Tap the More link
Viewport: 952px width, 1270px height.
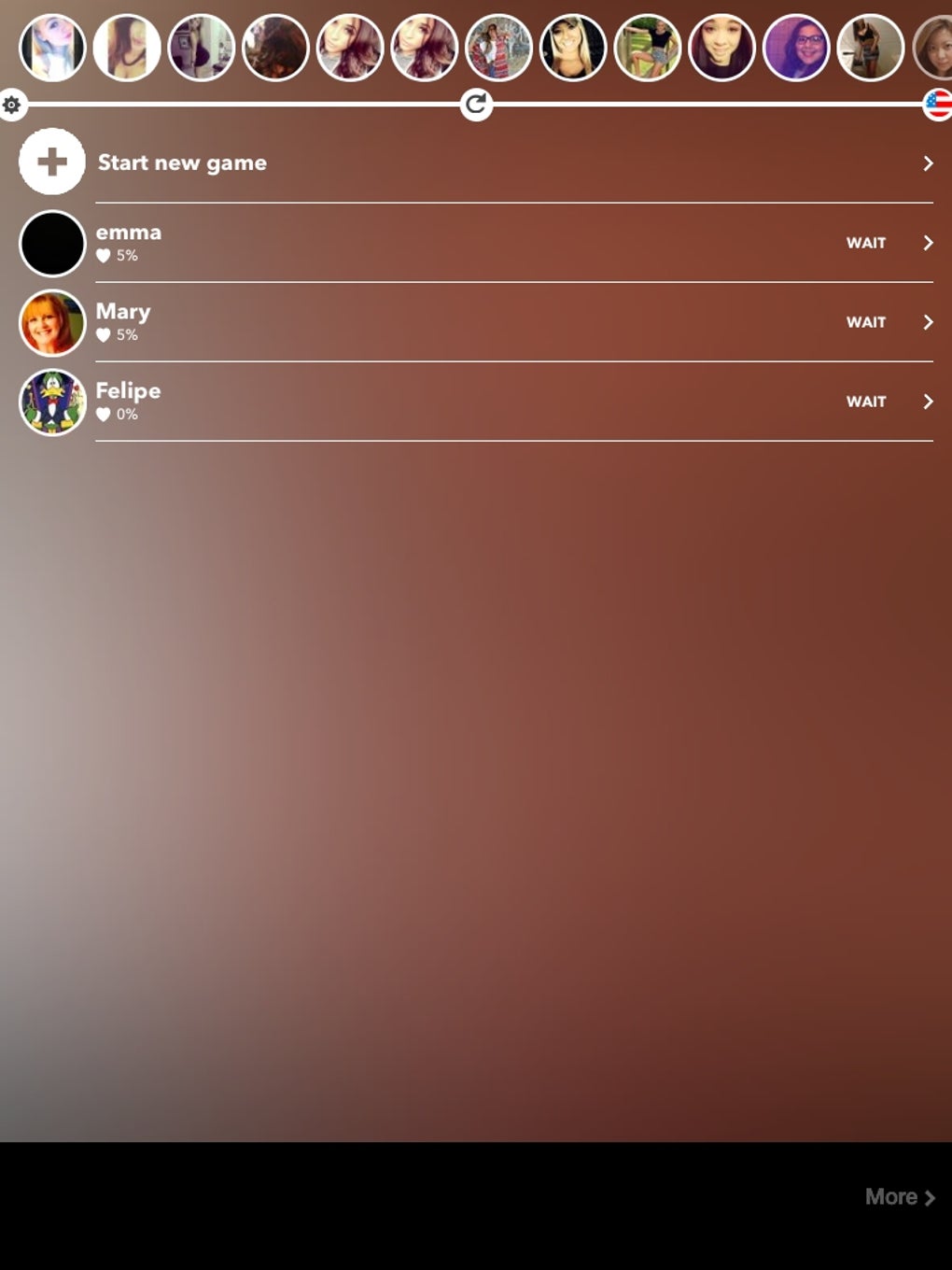click(x=898, y=1196)
